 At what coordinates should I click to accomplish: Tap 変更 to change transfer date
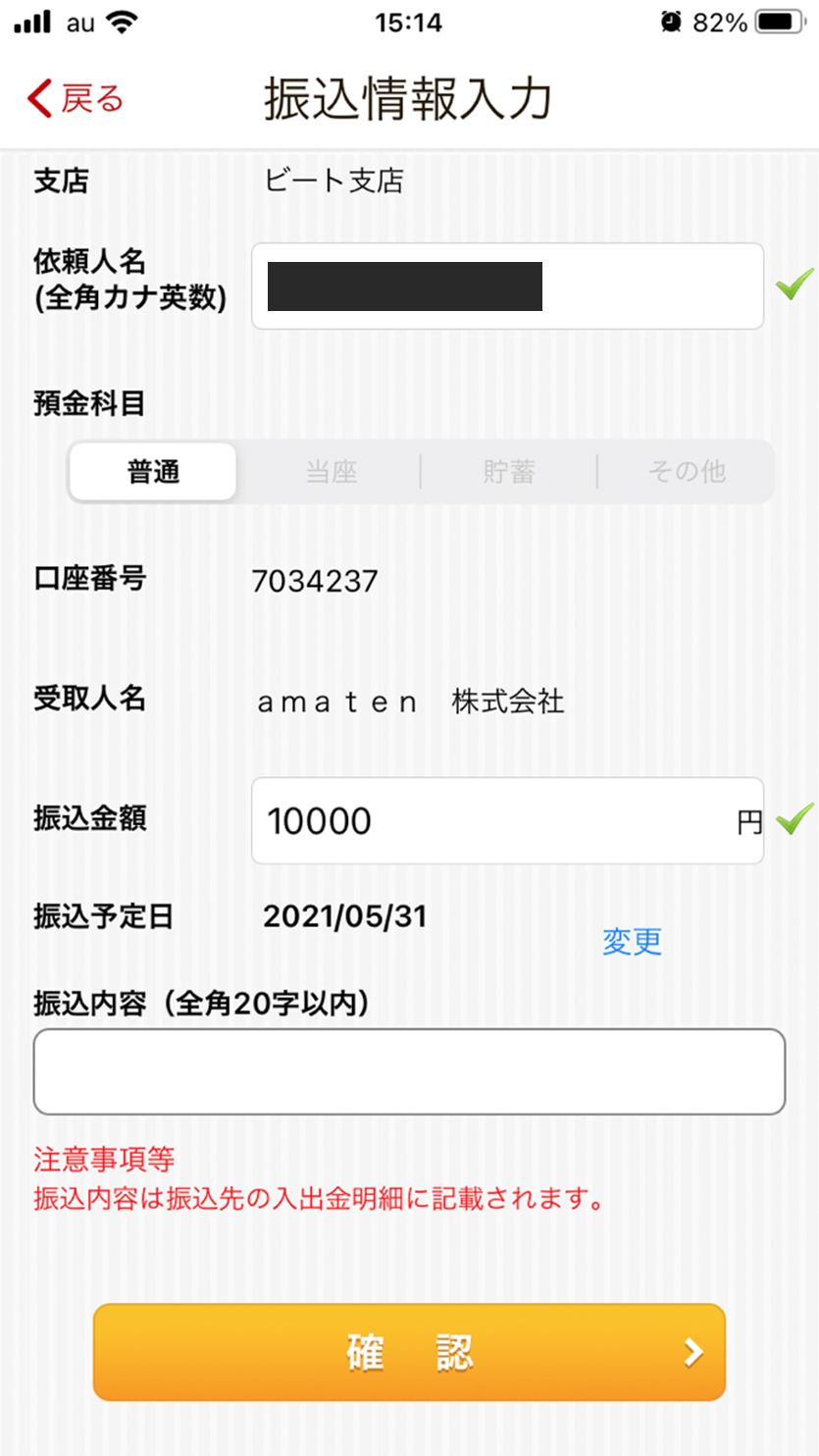pos(632,942)
